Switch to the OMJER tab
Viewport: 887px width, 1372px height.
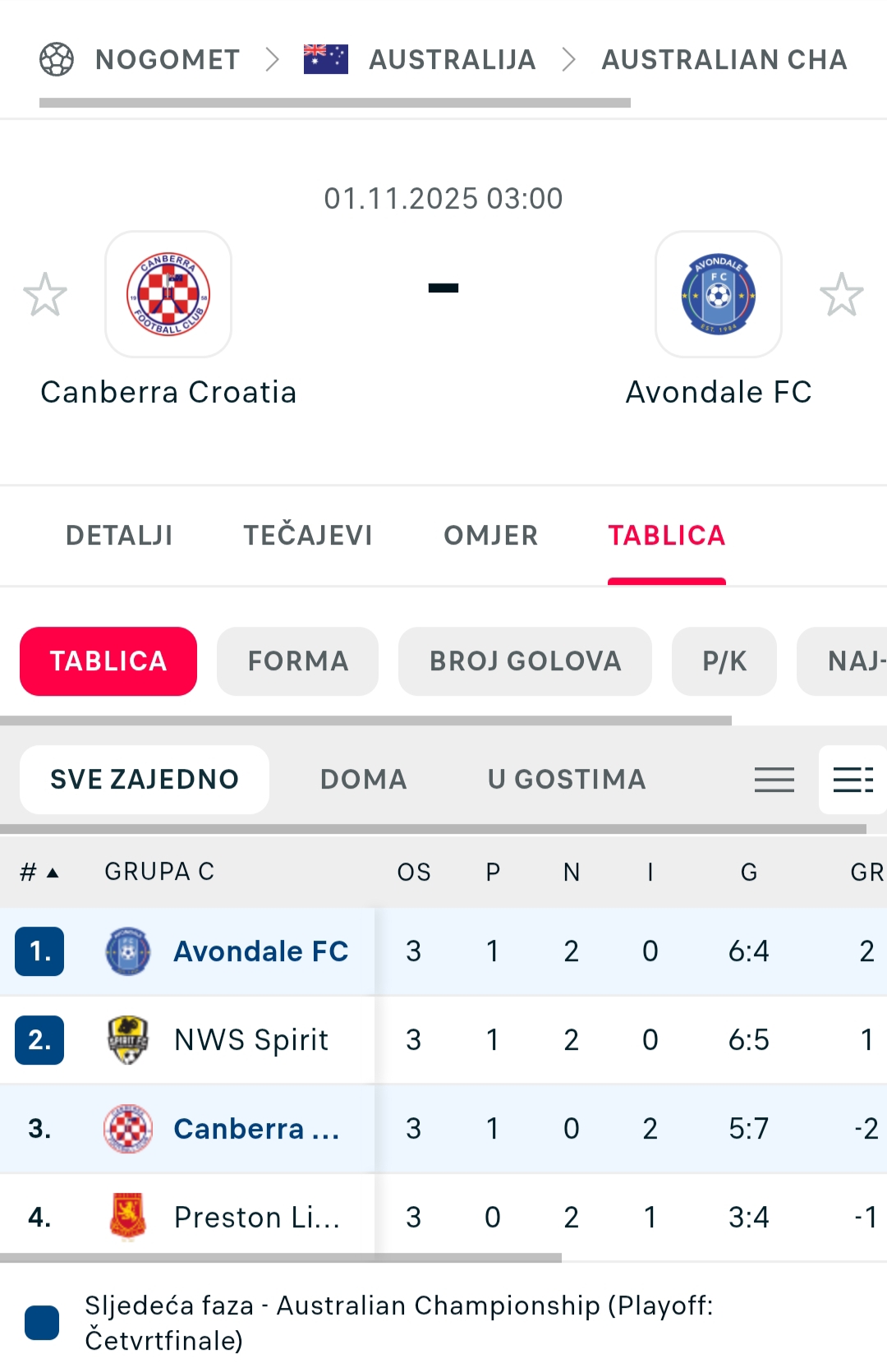(x=490, y=536)
